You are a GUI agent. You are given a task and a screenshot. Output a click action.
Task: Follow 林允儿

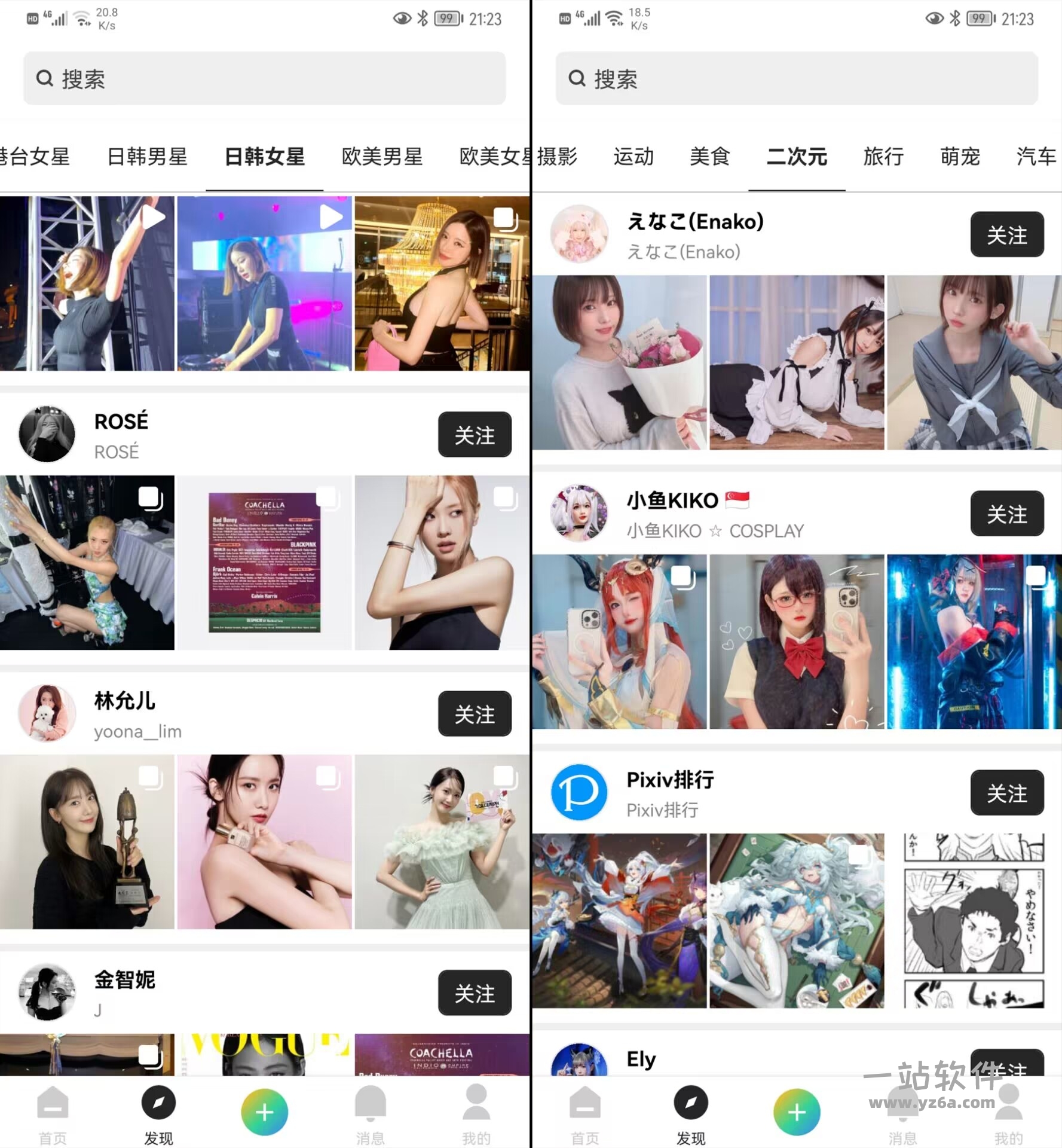[475, 714]
